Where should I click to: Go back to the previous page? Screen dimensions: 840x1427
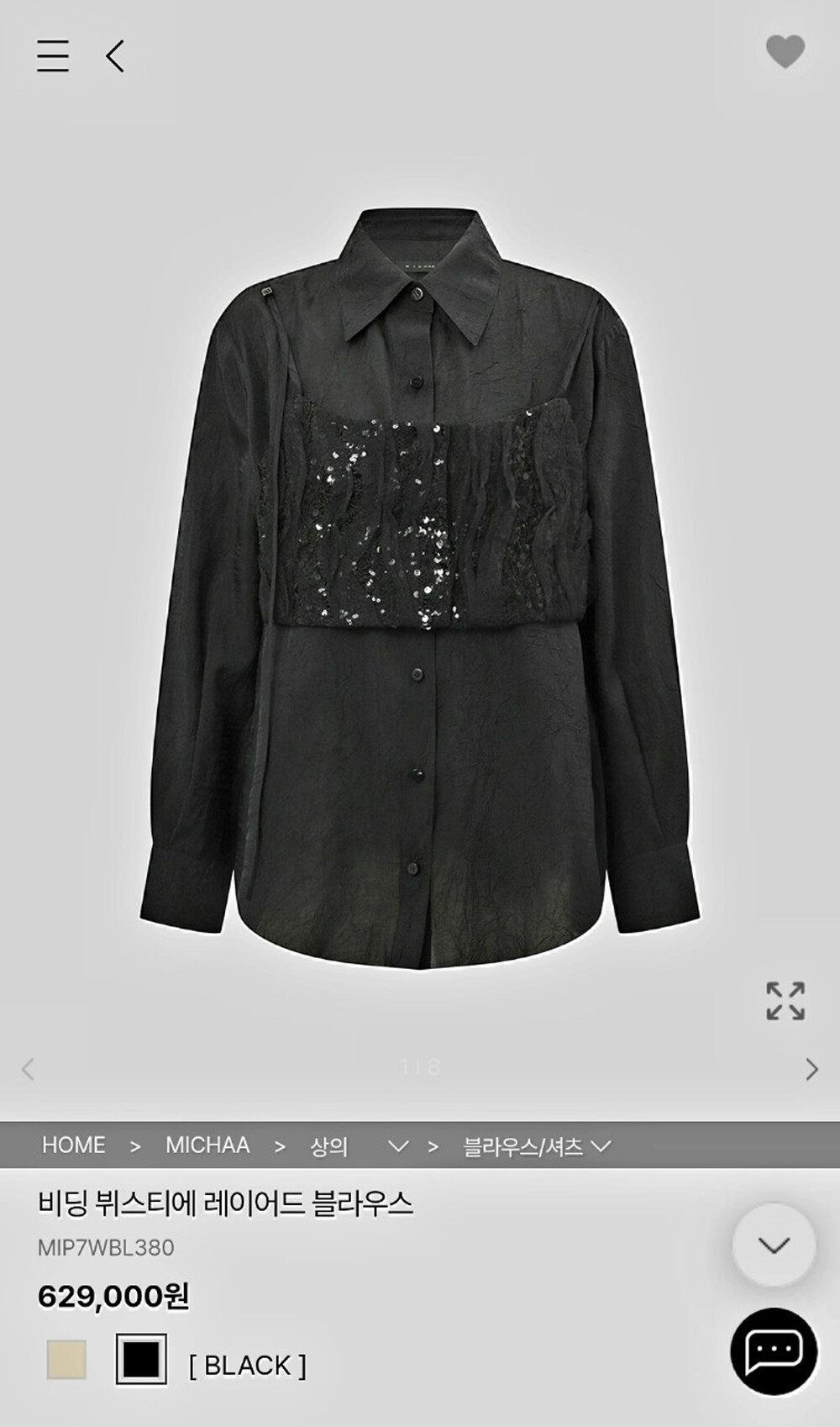coord(115,56)
